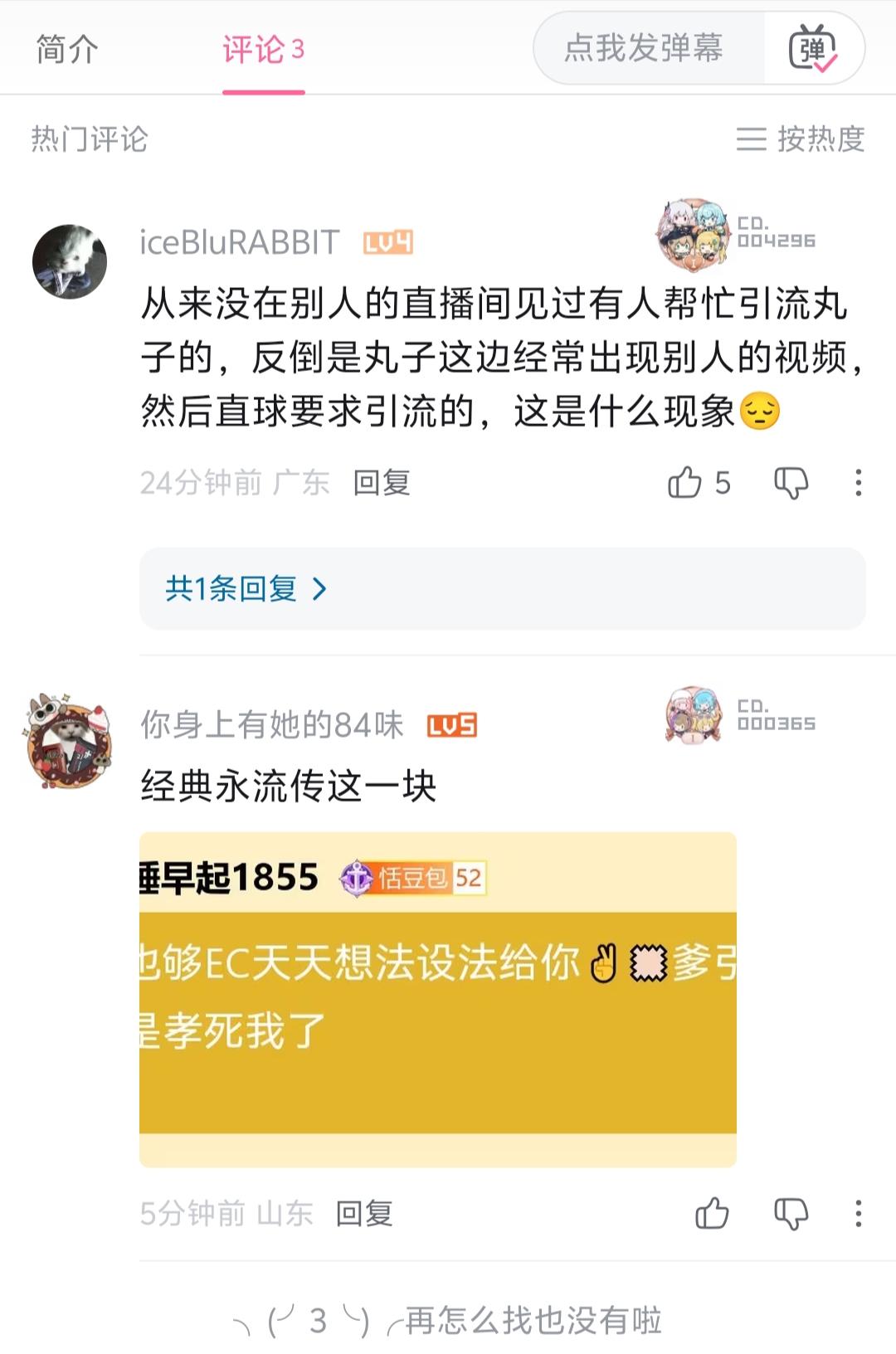896x1354 pixels.
Task: Change sort order via 按热度
Action: [x=801, y=139]
